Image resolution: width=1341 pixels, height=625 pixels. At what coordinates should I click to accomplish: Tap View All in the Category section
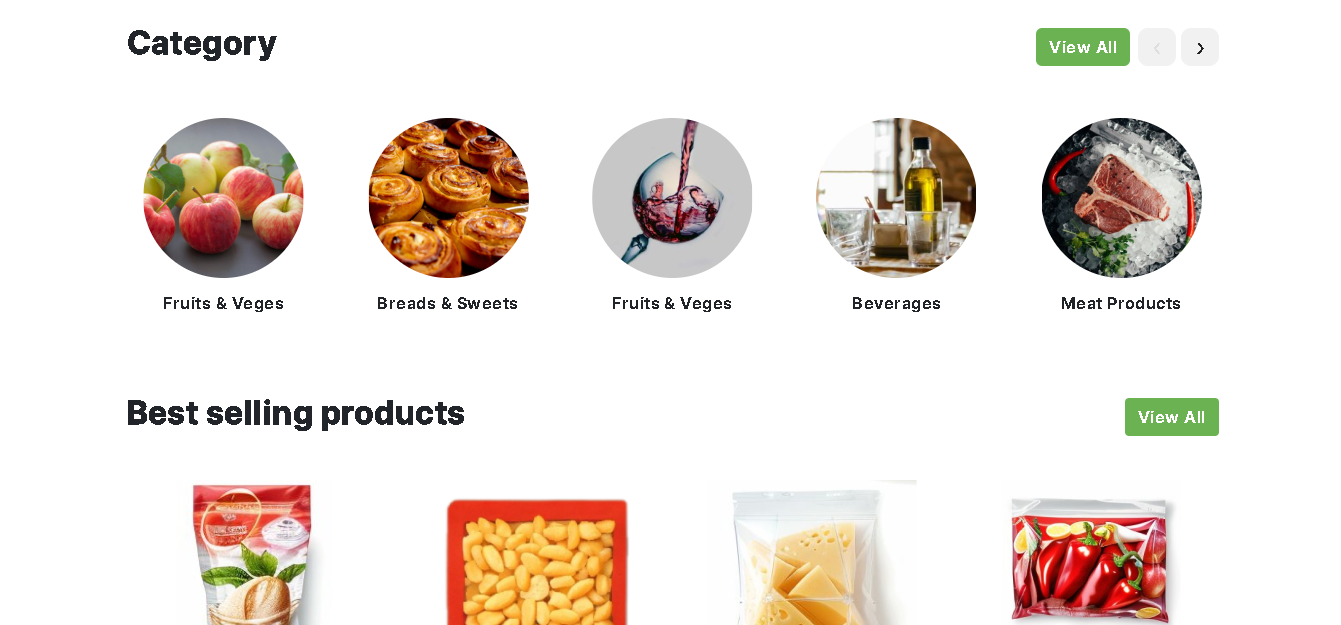point(1082,47)
